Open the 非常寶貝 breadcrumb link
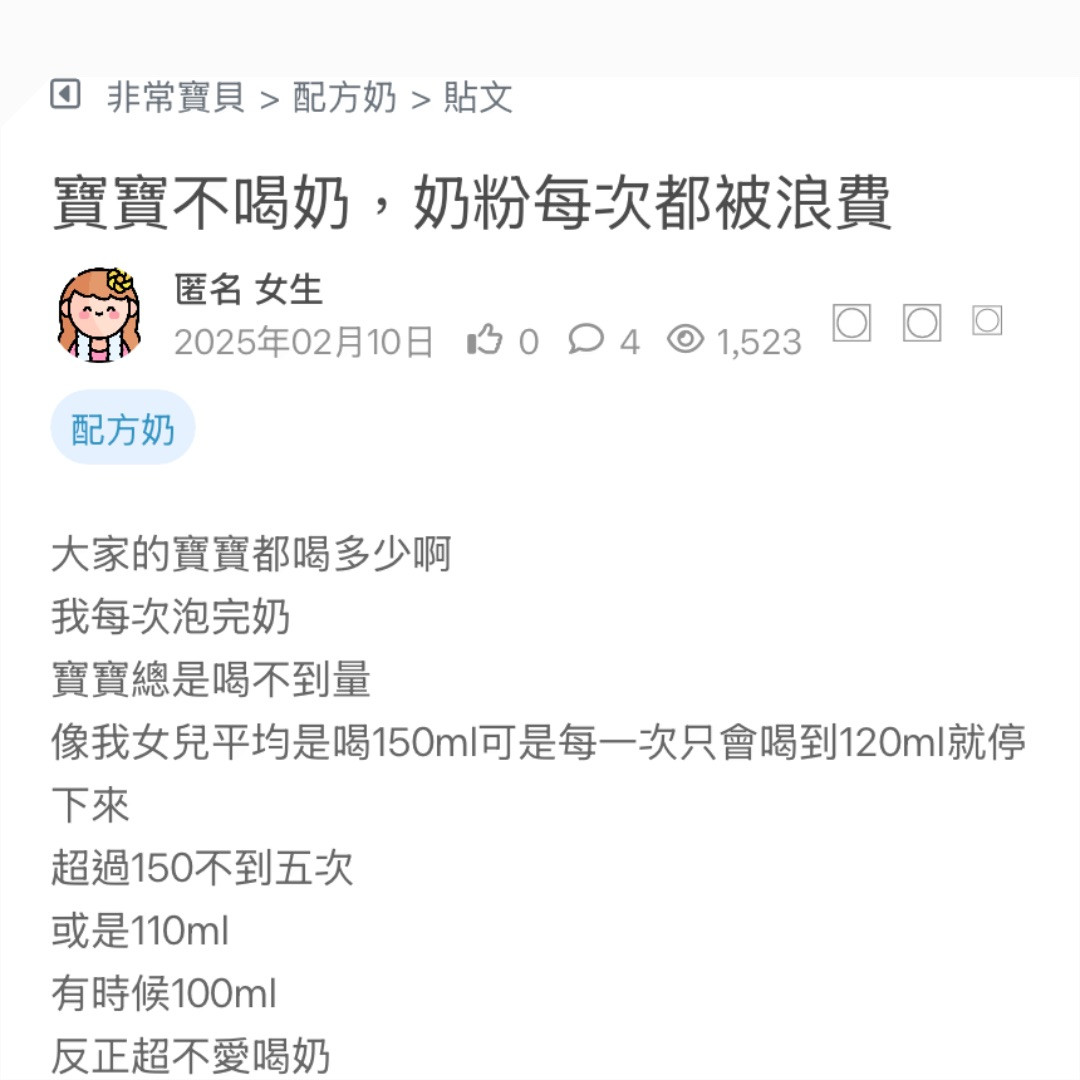Image resolution: width=1080 pixels, height=1080 pixels. click(x=176, y=98)
